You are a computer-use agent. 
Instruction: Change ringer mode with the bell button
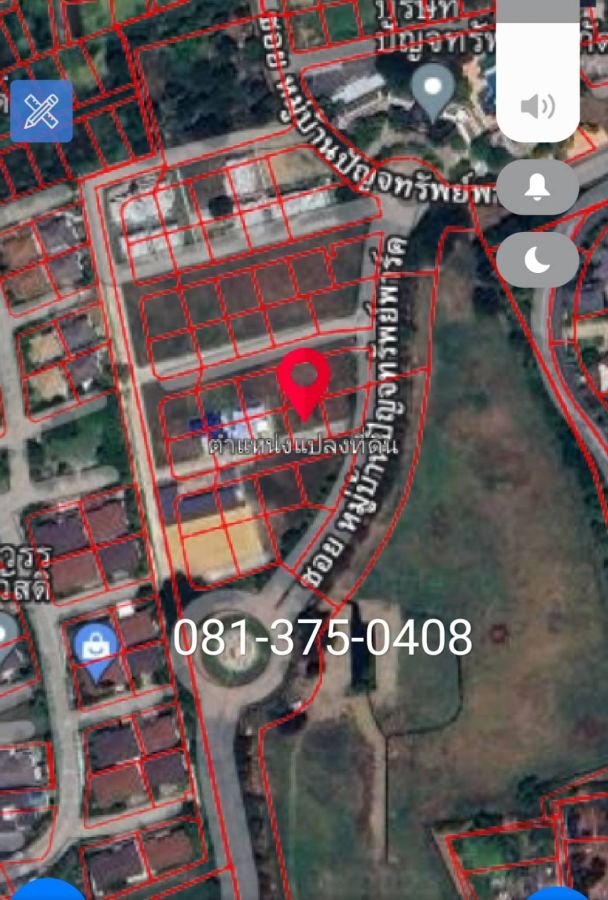coord(537,187)
